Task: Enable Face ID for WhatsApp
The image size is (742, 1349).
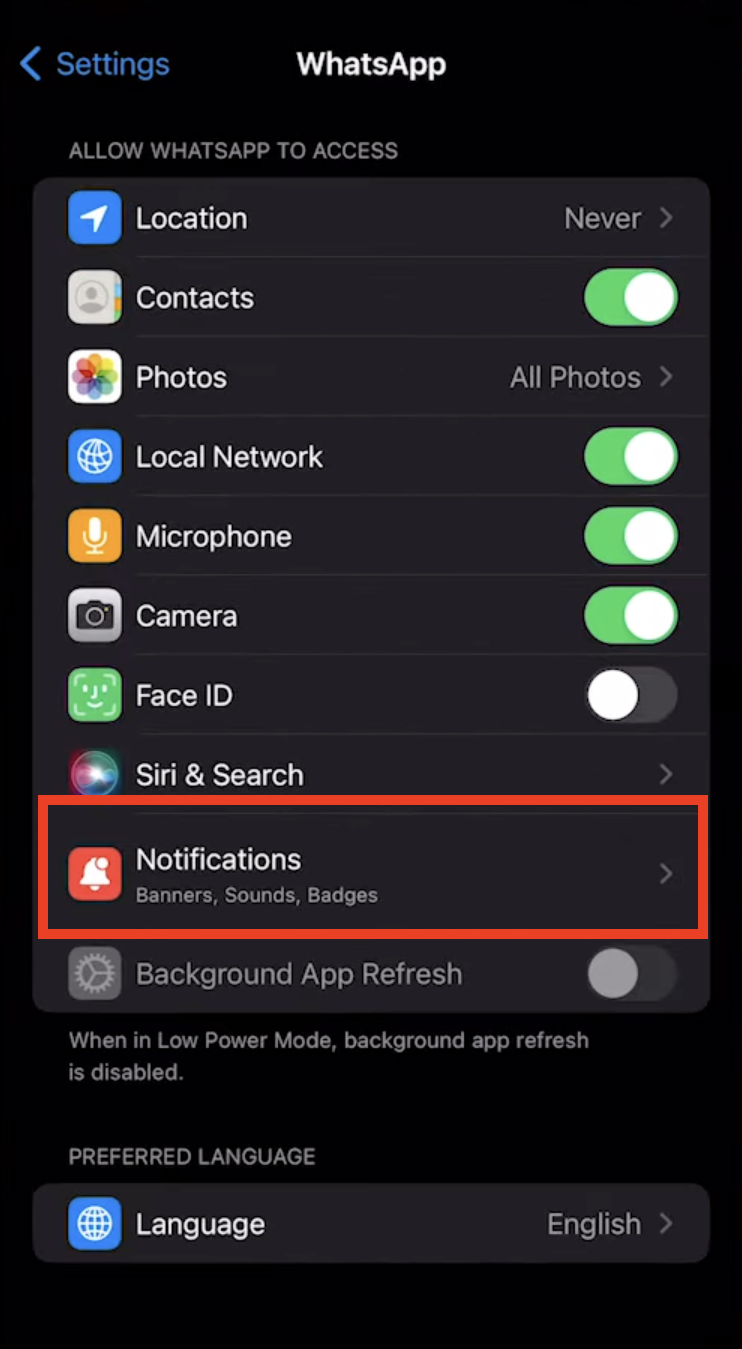Action: point(630,694)
